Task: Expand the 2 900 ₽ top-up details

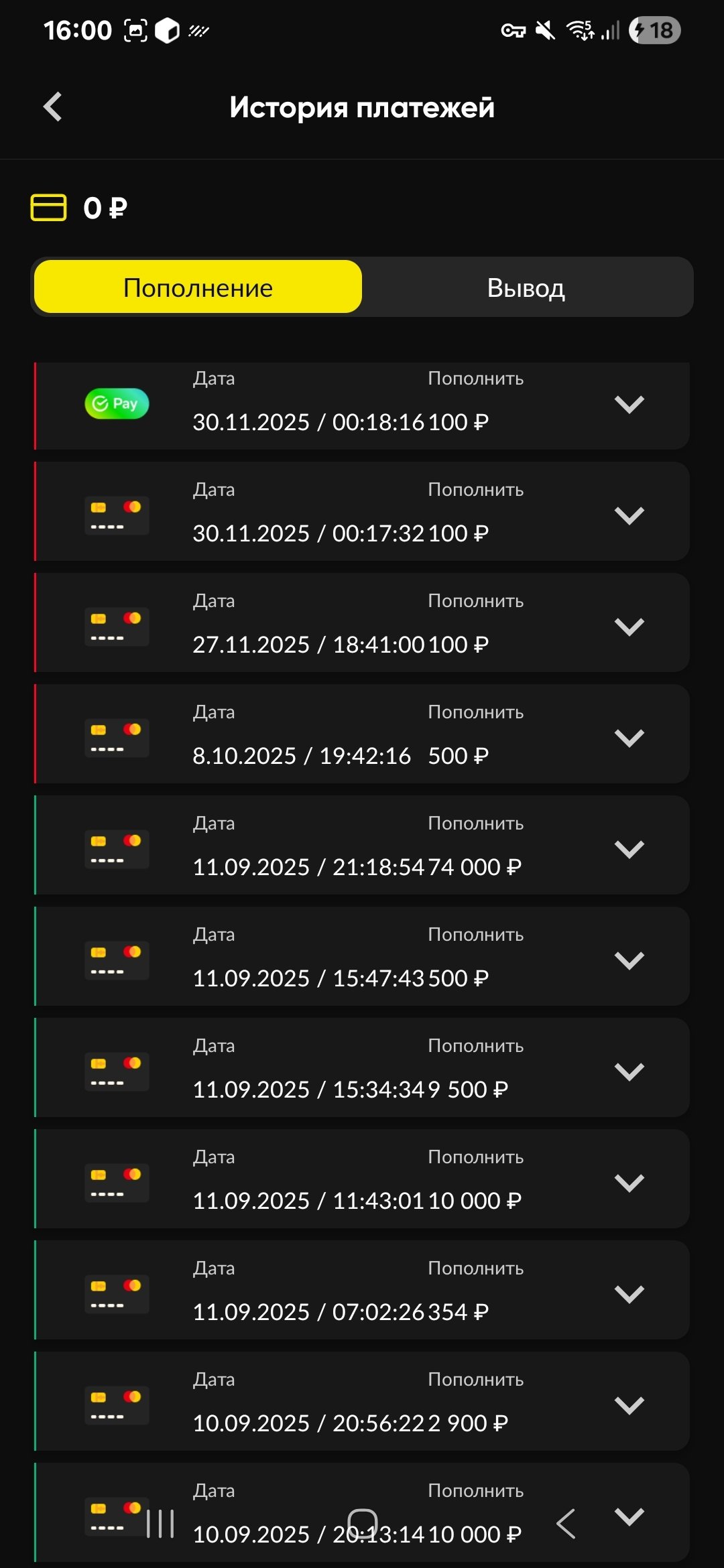Action: (629, 1406)
